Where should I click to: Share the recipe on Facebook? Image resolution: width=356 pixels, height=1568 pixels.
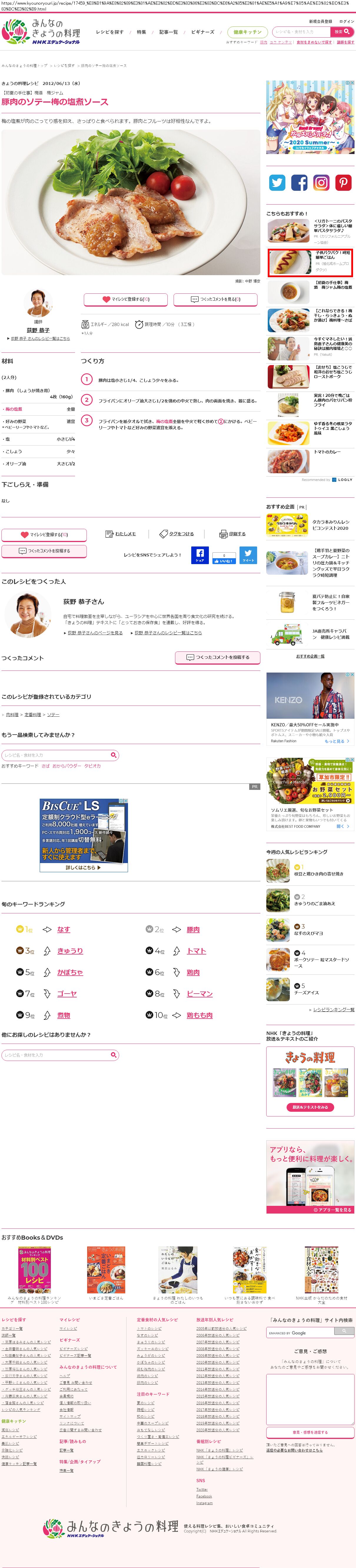click(200, 554)
